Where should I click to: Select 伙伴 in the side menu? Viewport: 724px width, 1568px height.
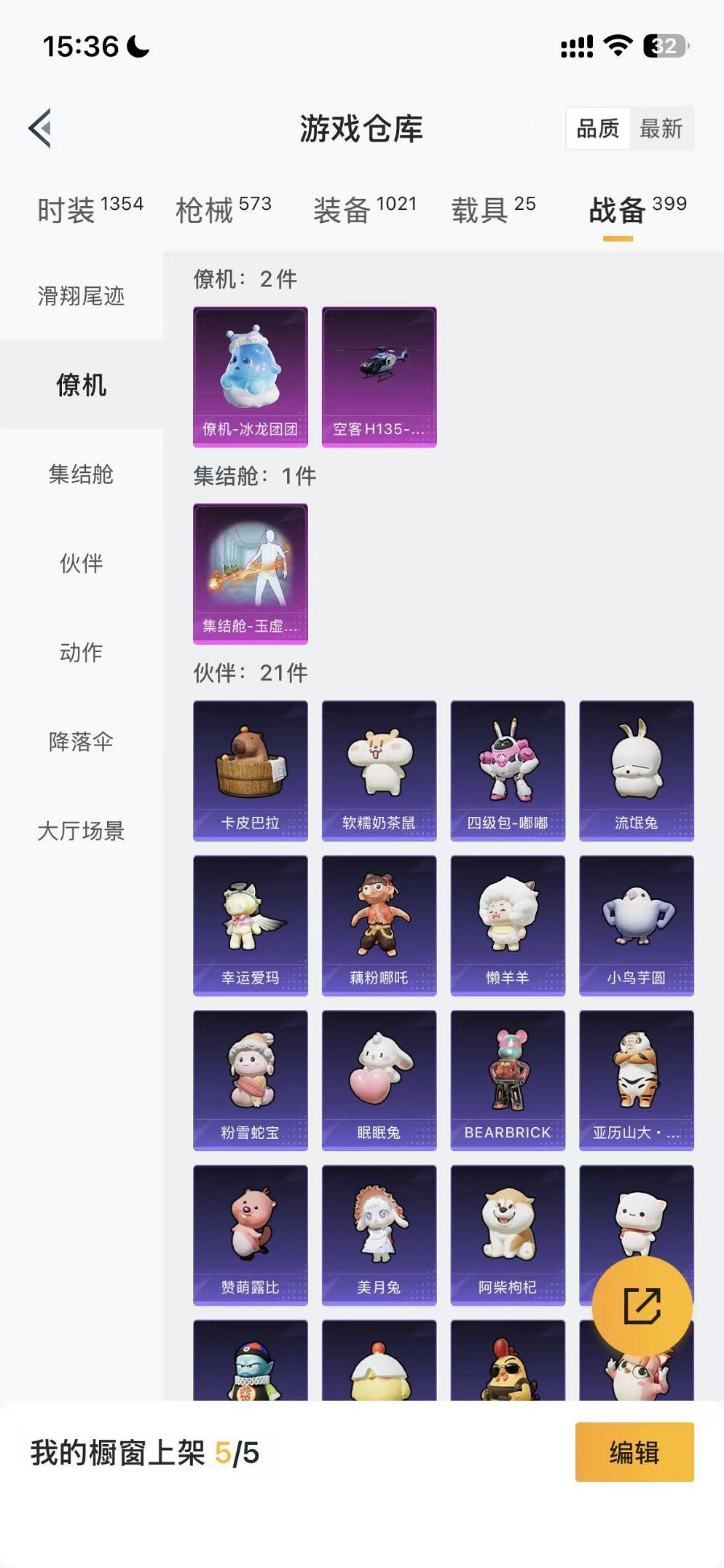click(x=81, y=563)
